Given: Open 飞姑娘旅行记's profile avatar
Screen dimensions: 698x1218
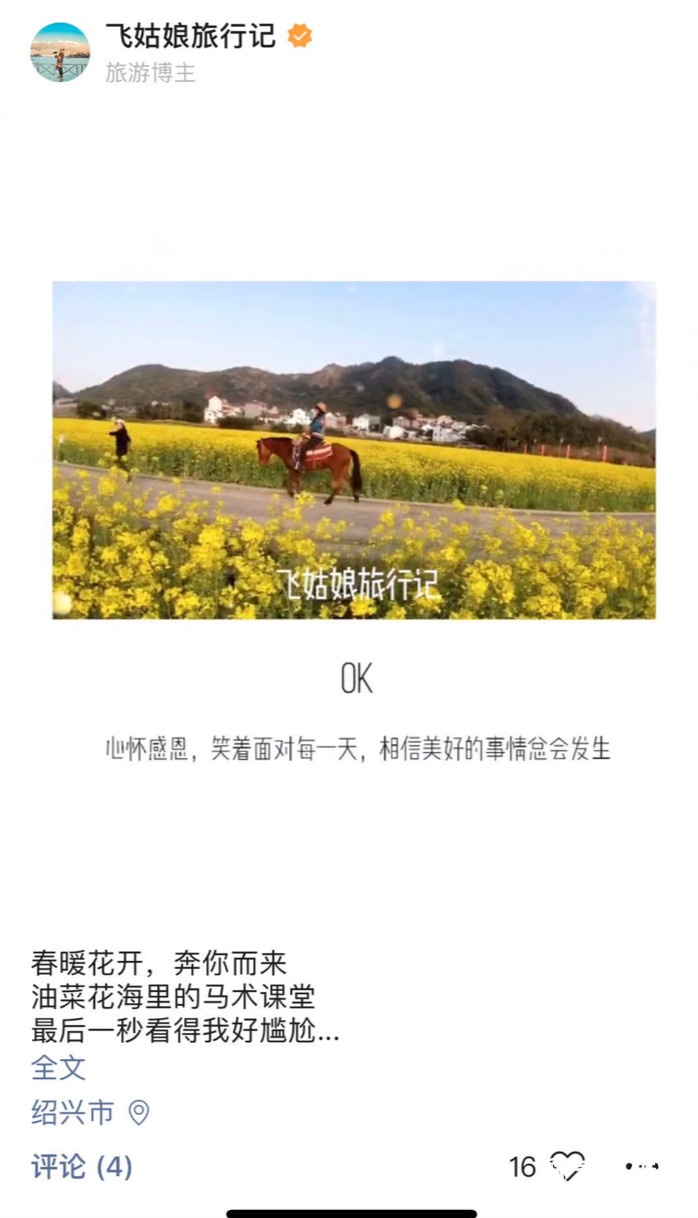Looking at the screenshot, I should (x=60, y=52).
